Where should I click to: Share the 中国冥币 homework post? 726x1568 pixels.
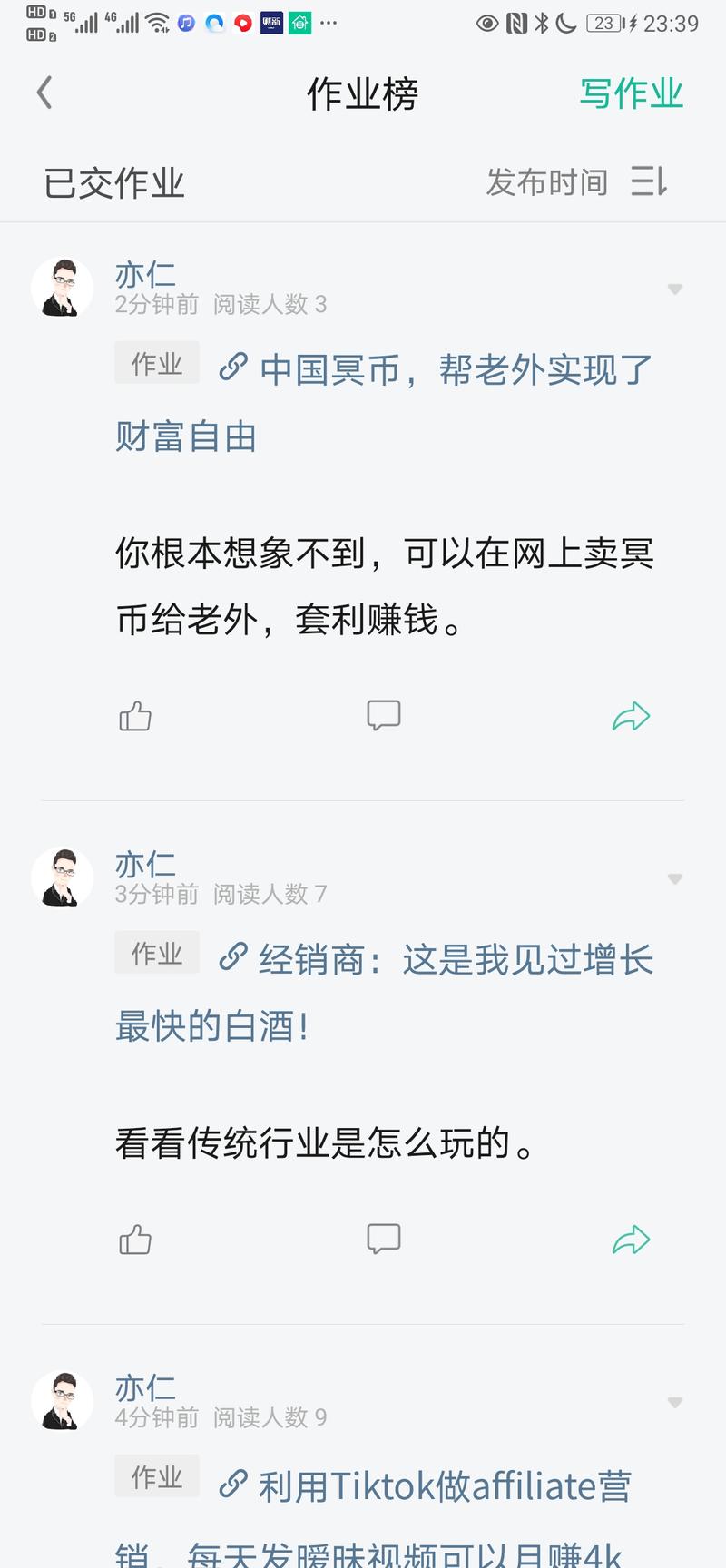click(631, 715)
